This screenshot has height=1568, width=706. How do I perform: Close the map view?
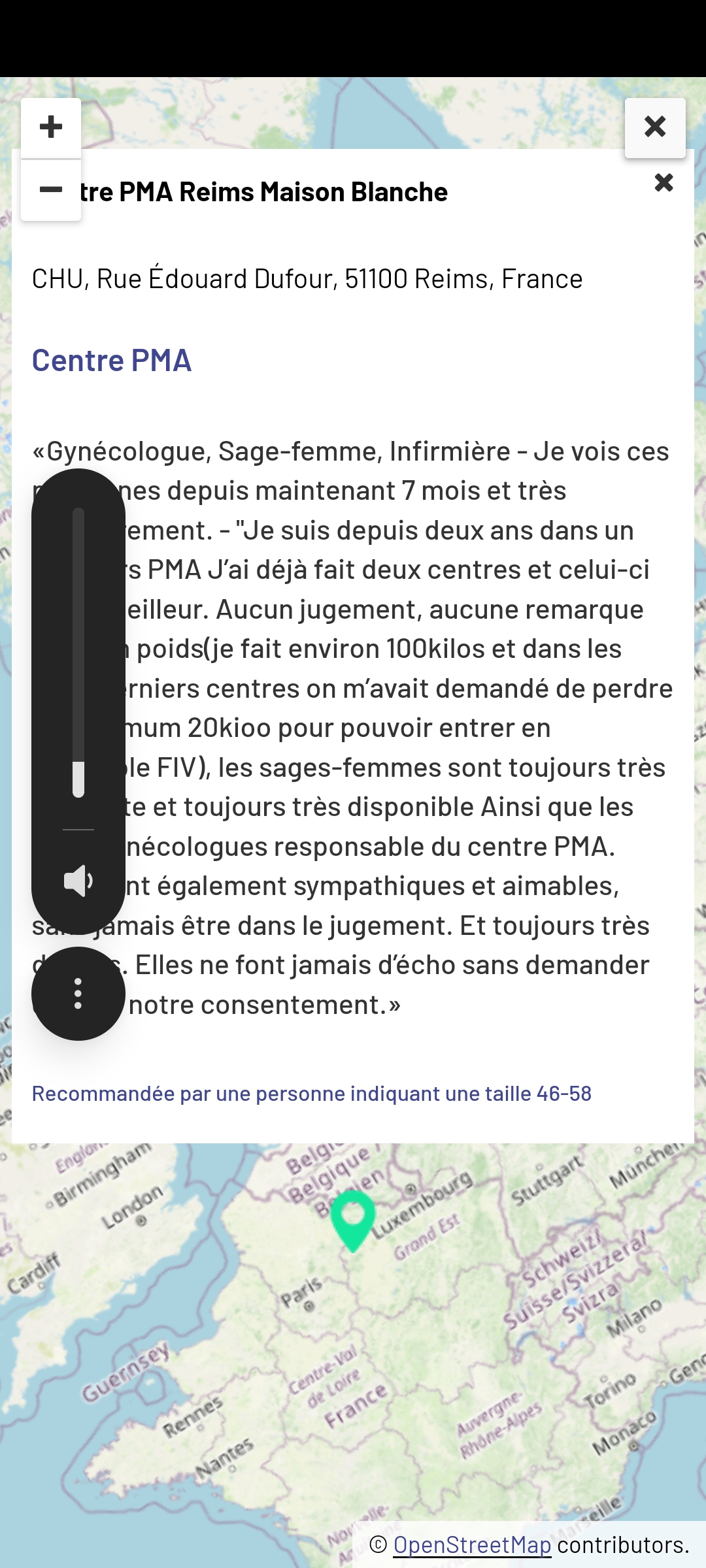[x=654, y=127]
